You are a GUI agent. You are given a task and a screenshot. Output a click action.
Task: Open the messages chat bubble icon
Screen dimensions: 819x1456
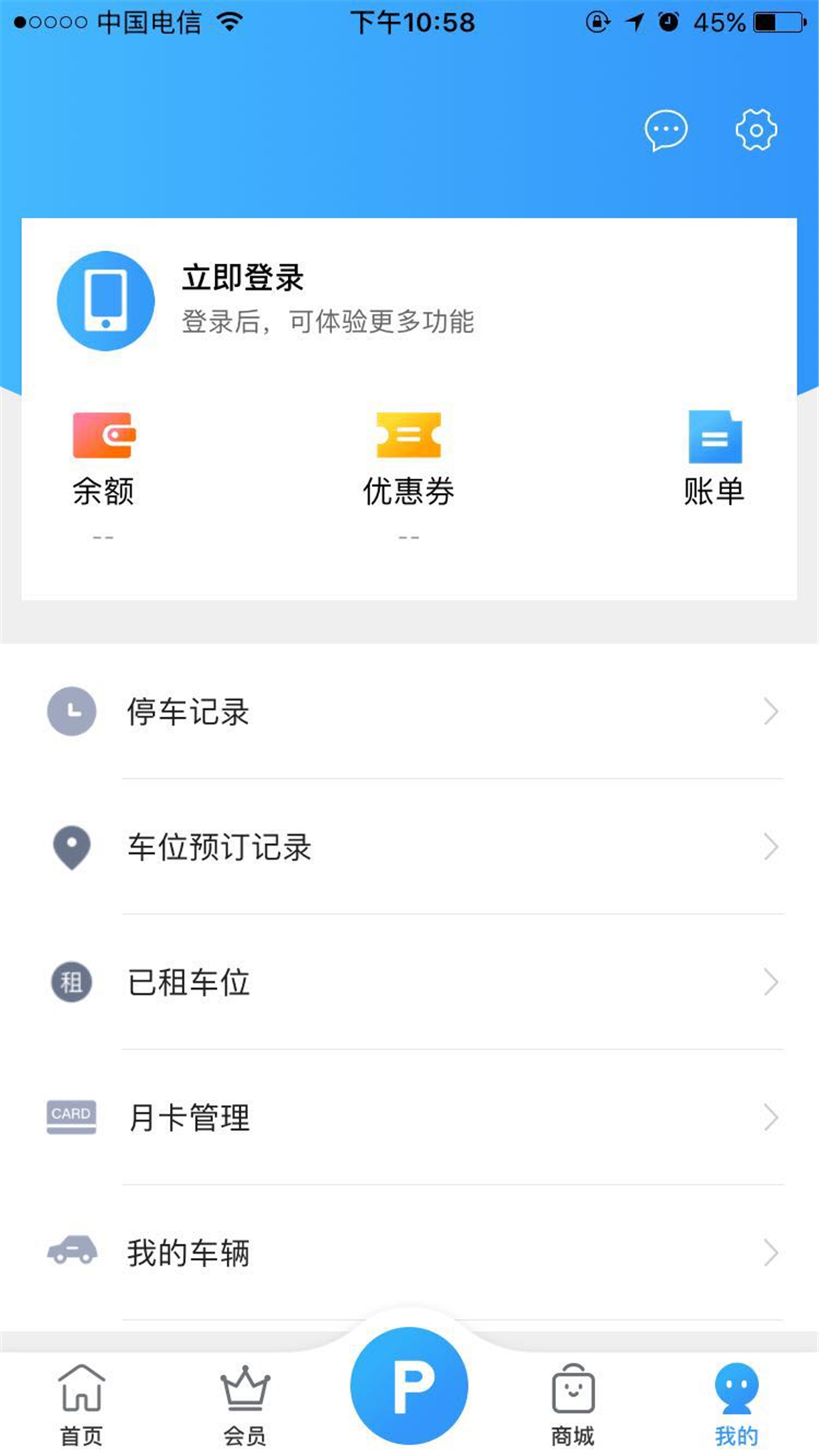[x=666, y=130]
